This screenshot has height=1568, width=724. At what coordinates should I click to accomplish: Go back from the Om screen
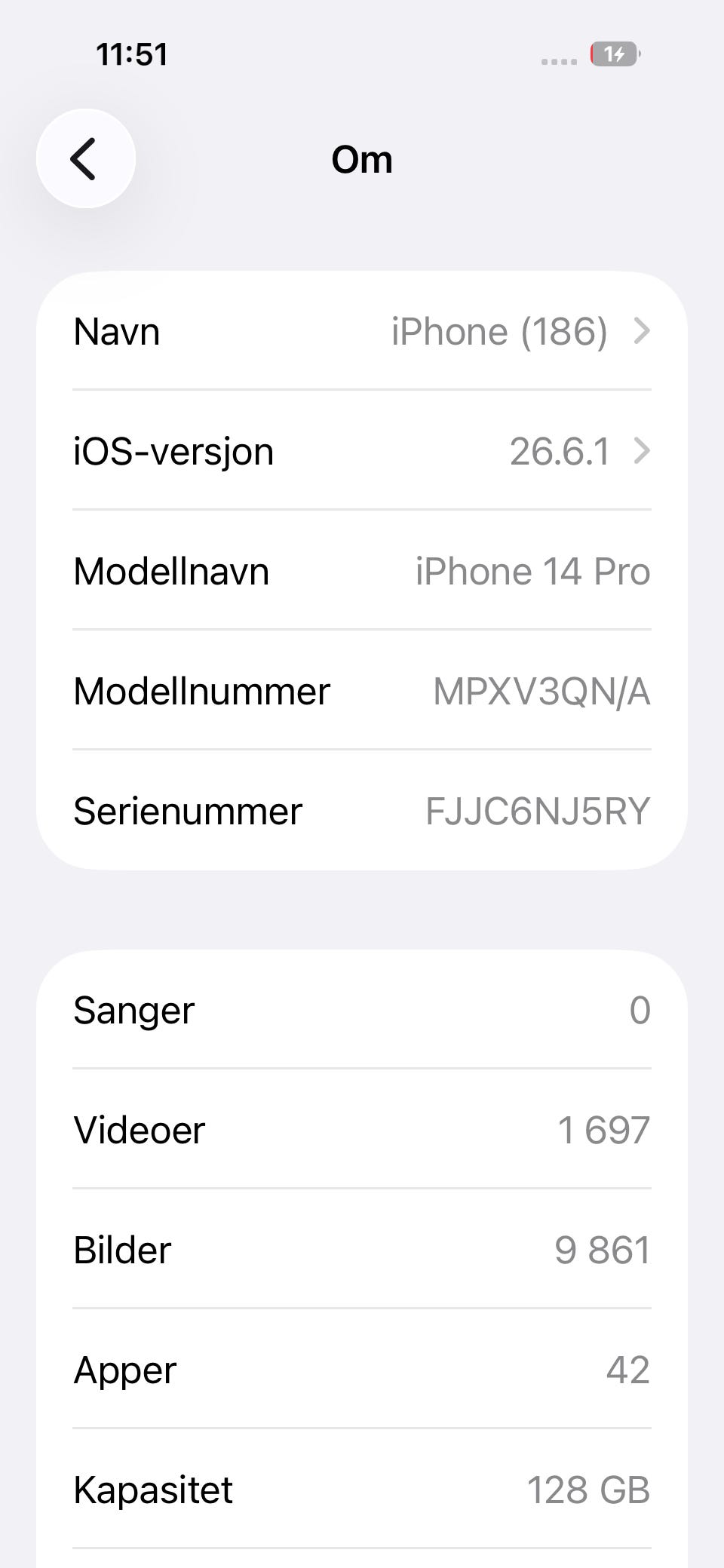click(86, 158)
